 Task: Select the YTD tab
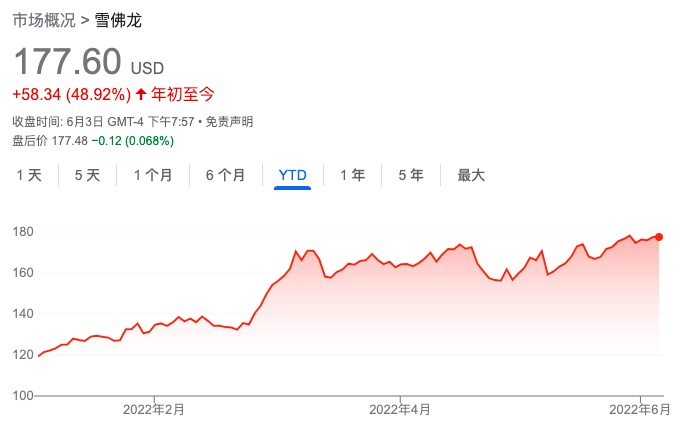(292, 175)
